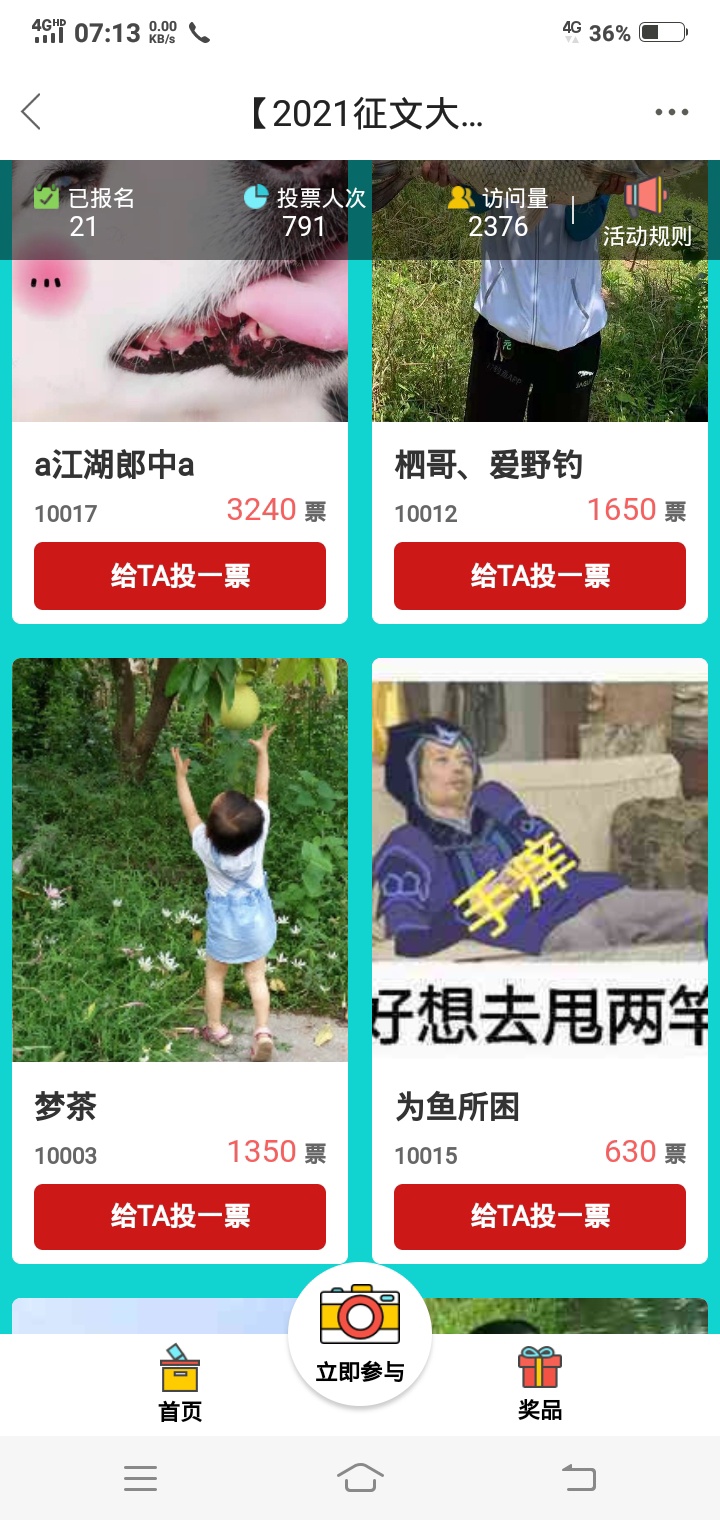Open 梦茶's entry photo
The width and height of the screenshot is (720, 1520).
pyautogui.click(x=180, y=860)
